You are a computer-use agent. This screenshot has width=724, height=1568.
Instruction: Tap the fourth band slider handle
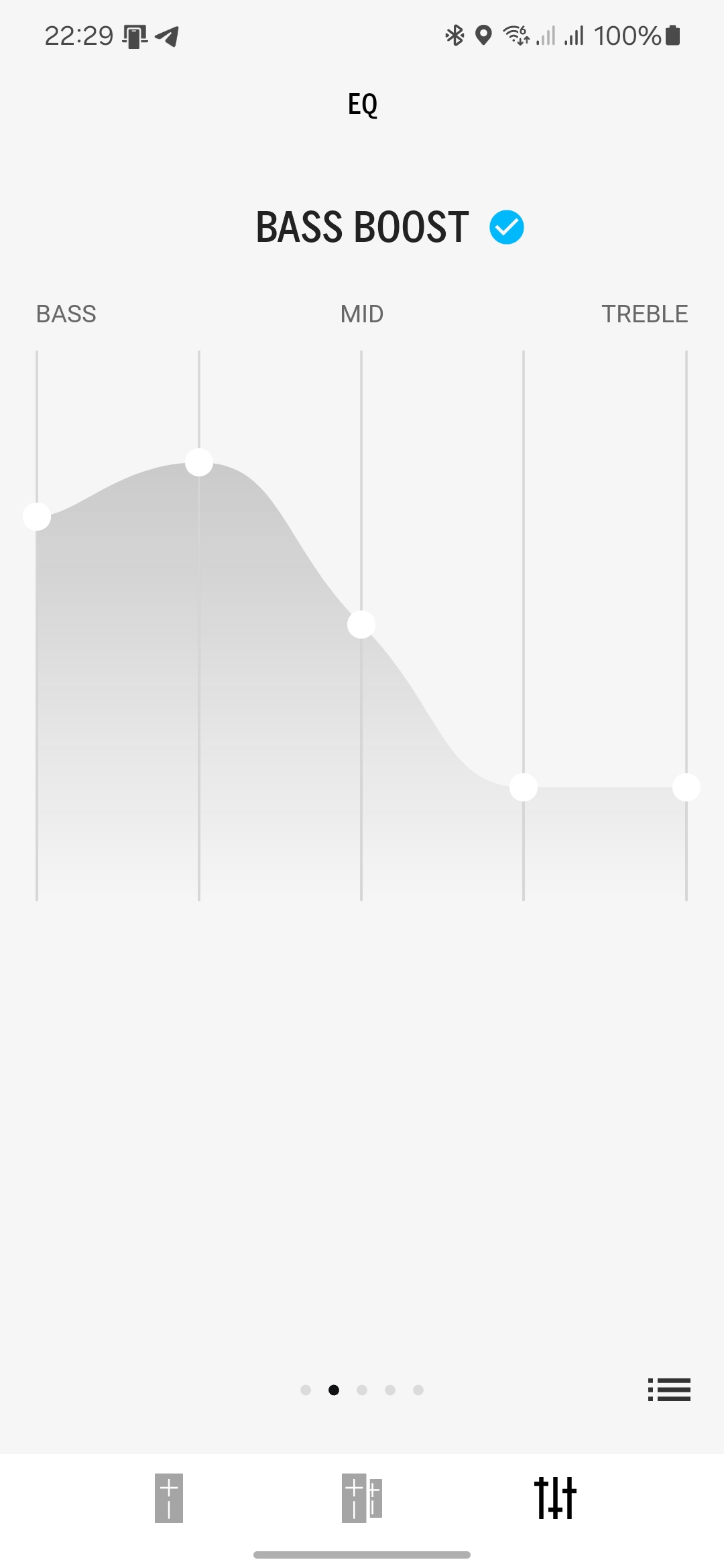(524, 787)
